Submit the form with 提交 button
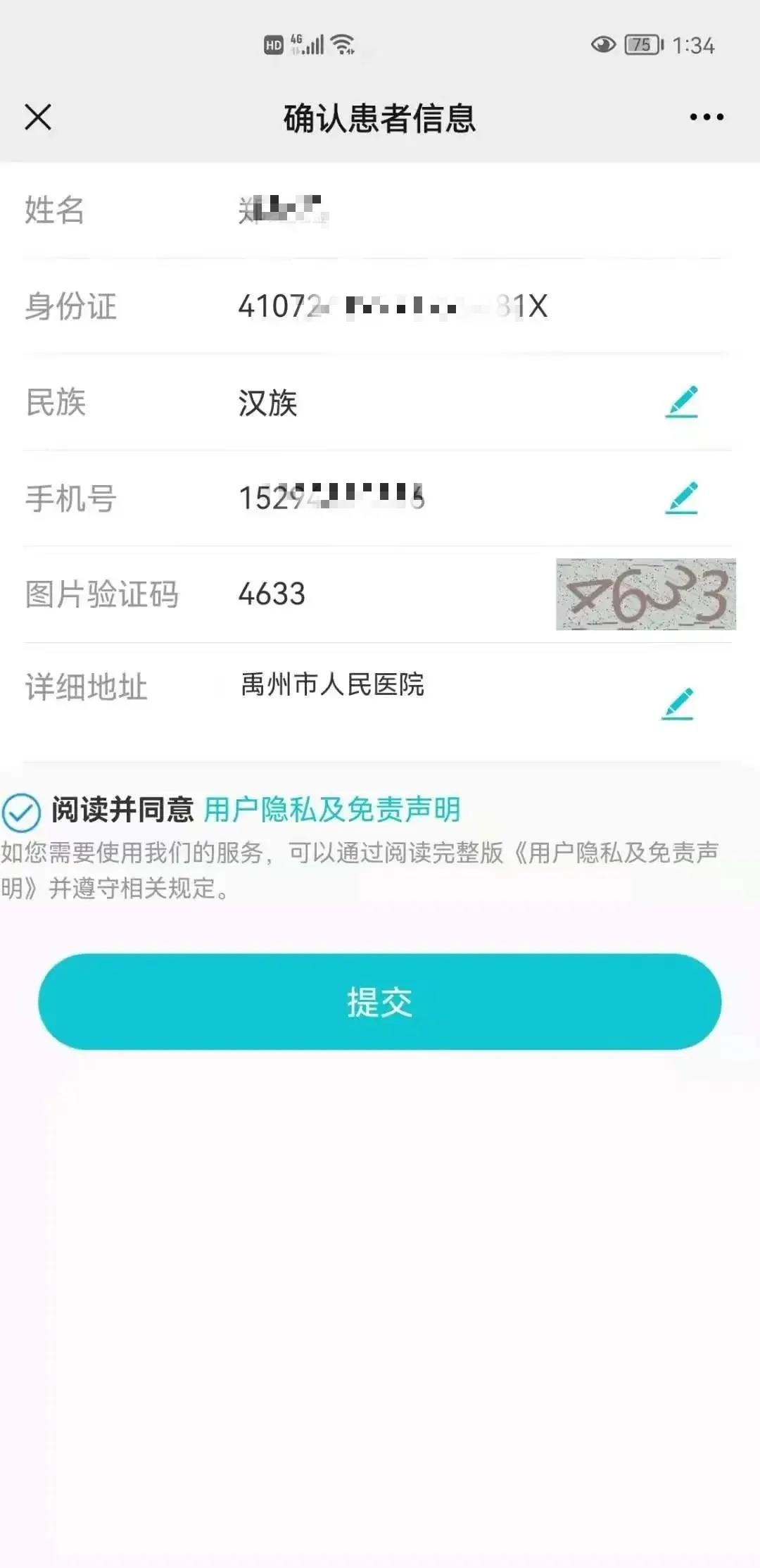Image resolution: width=760 pixels, height=1568 pixels. click(x=380, y=1001)
